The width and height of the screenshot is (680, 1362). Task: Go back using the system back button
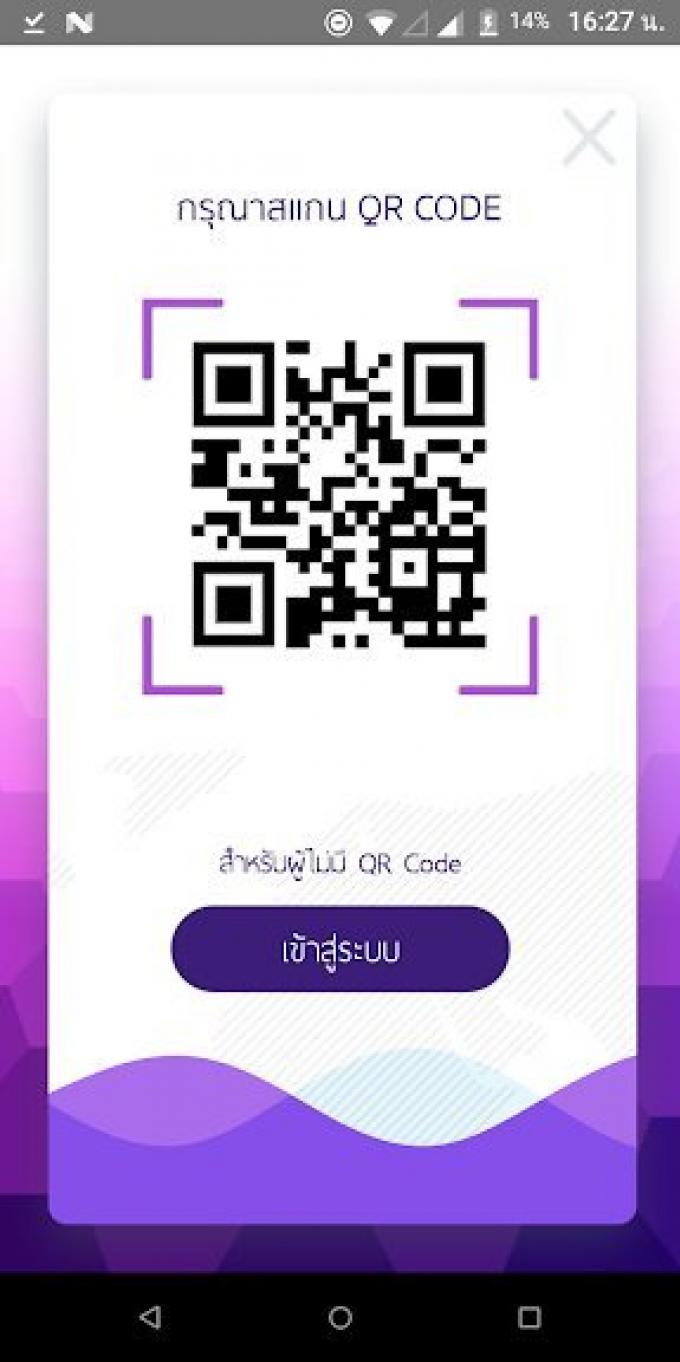(x=150, y=1317)
